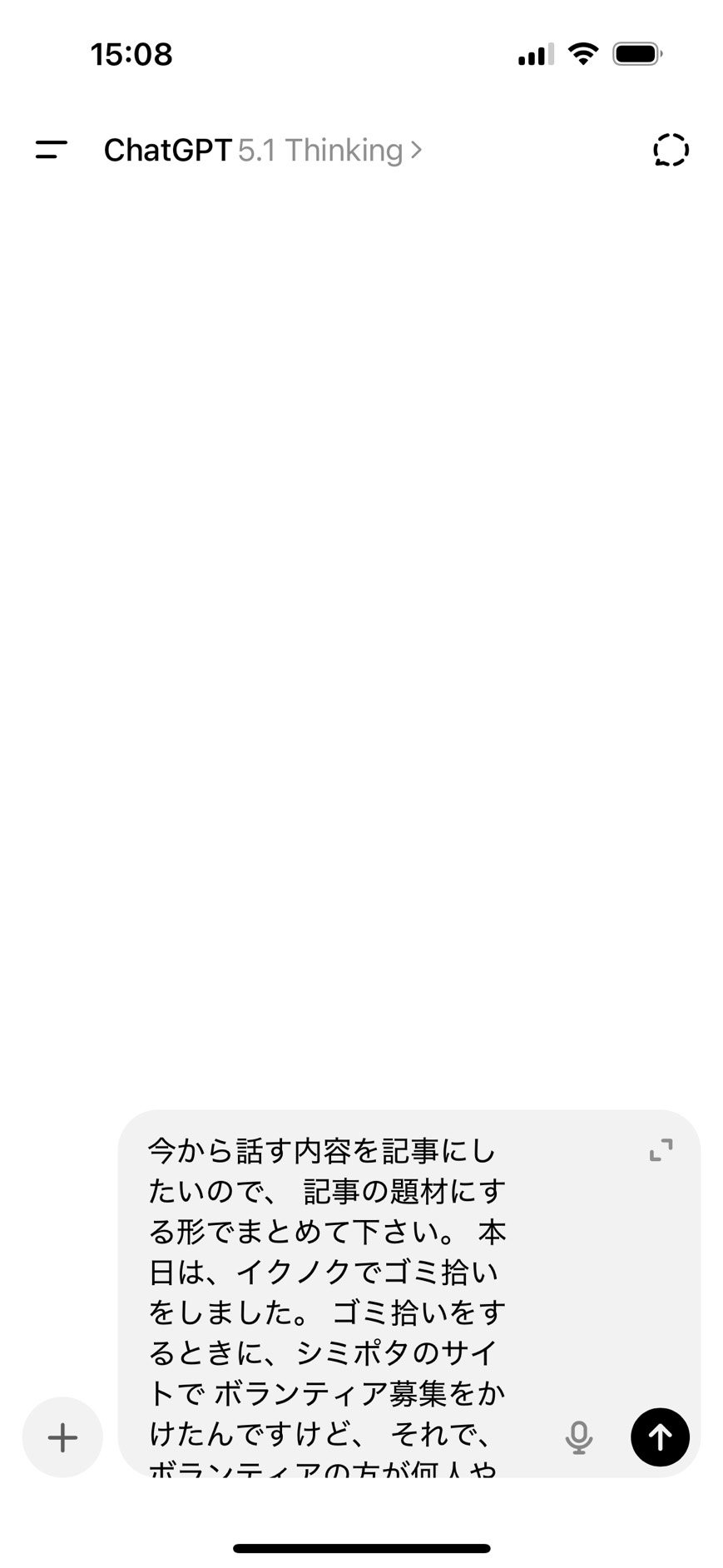723x1568 pixels.
Task: Start voice dictation with the microphone
Action: click(579, 1437)
